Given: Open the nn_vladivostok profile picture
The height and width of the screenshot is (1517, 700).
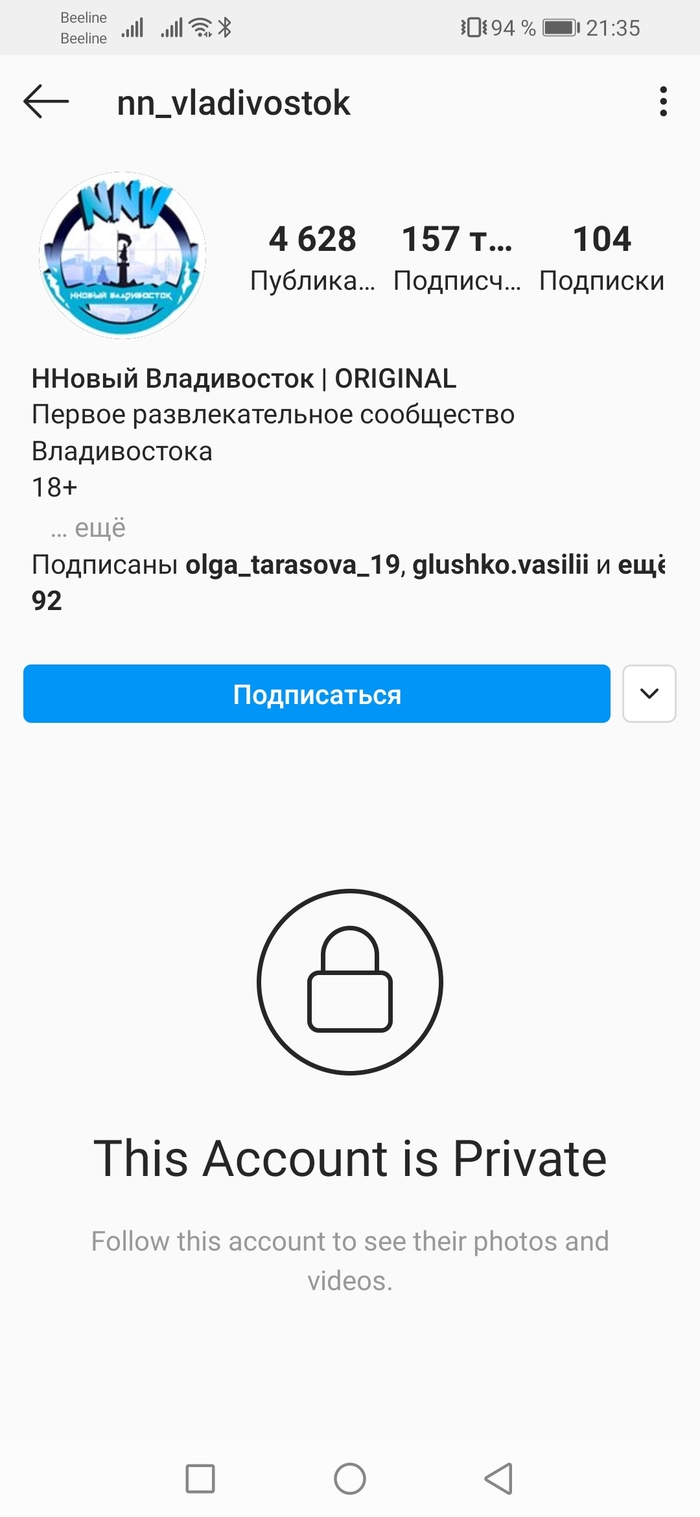Looking at the screenshot, I should (x=122, y=255).
